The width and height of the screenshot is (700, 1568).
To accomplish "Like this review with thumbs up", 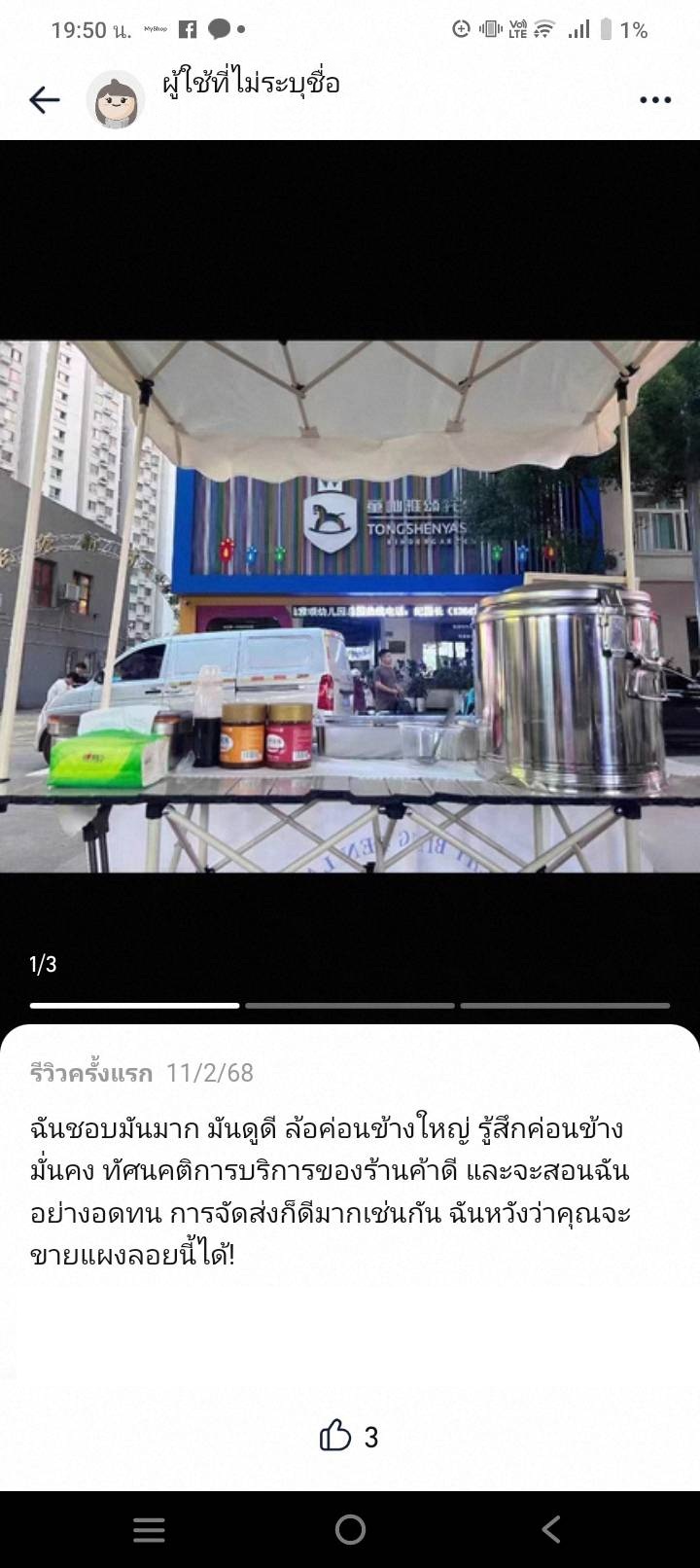I will click(x=336, y=1436).
